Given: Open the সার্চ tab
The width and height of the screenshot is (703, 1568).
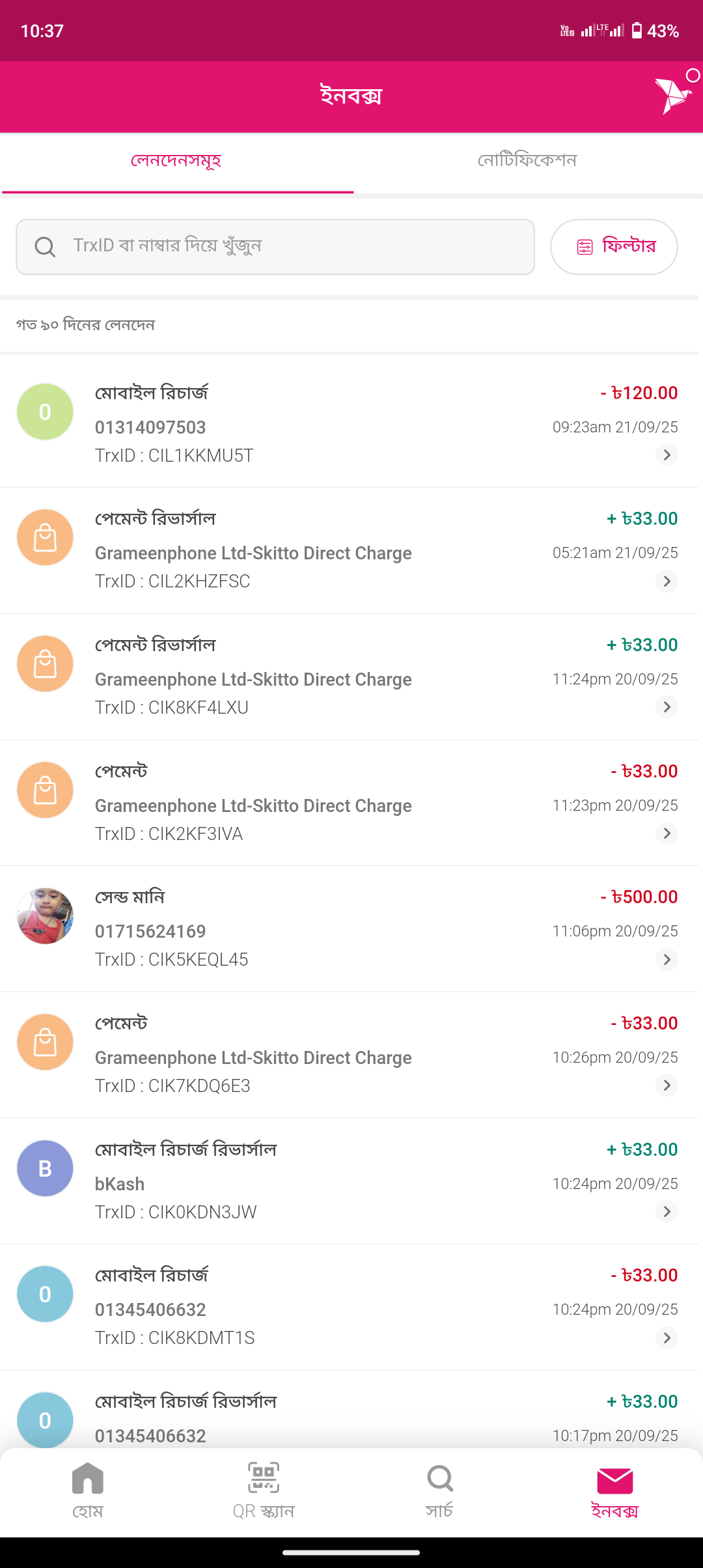Looking at the screenshot, I should click(439, 1492).
